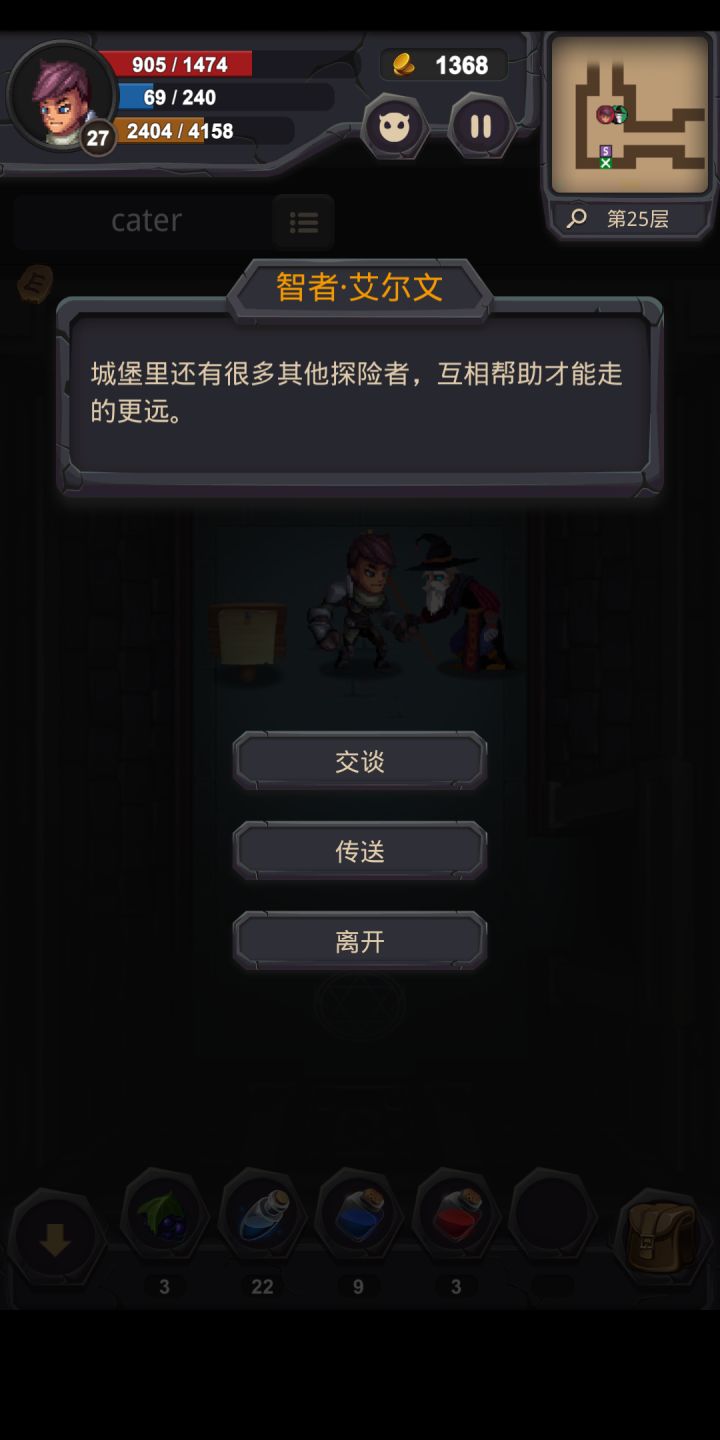Click the scroll icon on the left edge
The height and width of the screenshot is (1440, 720).
pos(33,285)
